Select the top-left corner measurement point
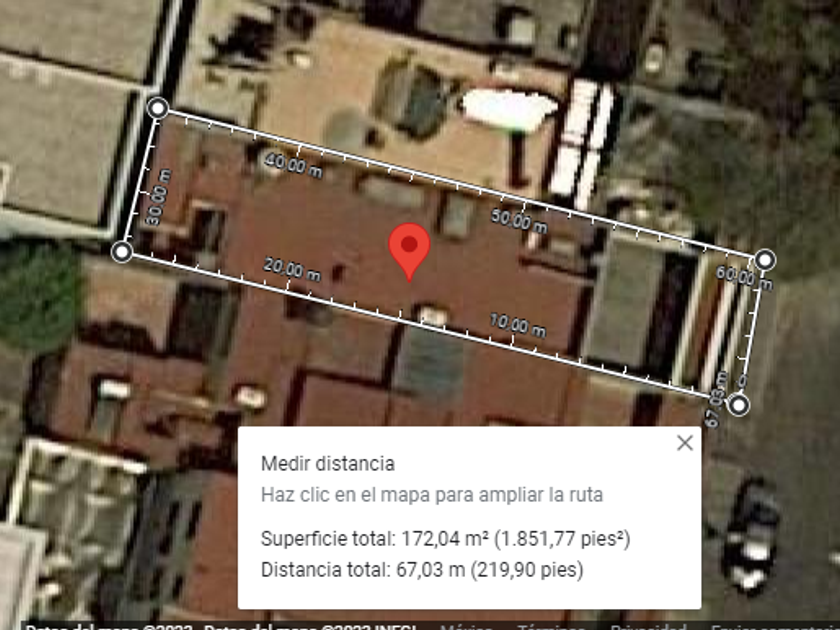The height and width of the screenshot is (630, 840). 158,108
